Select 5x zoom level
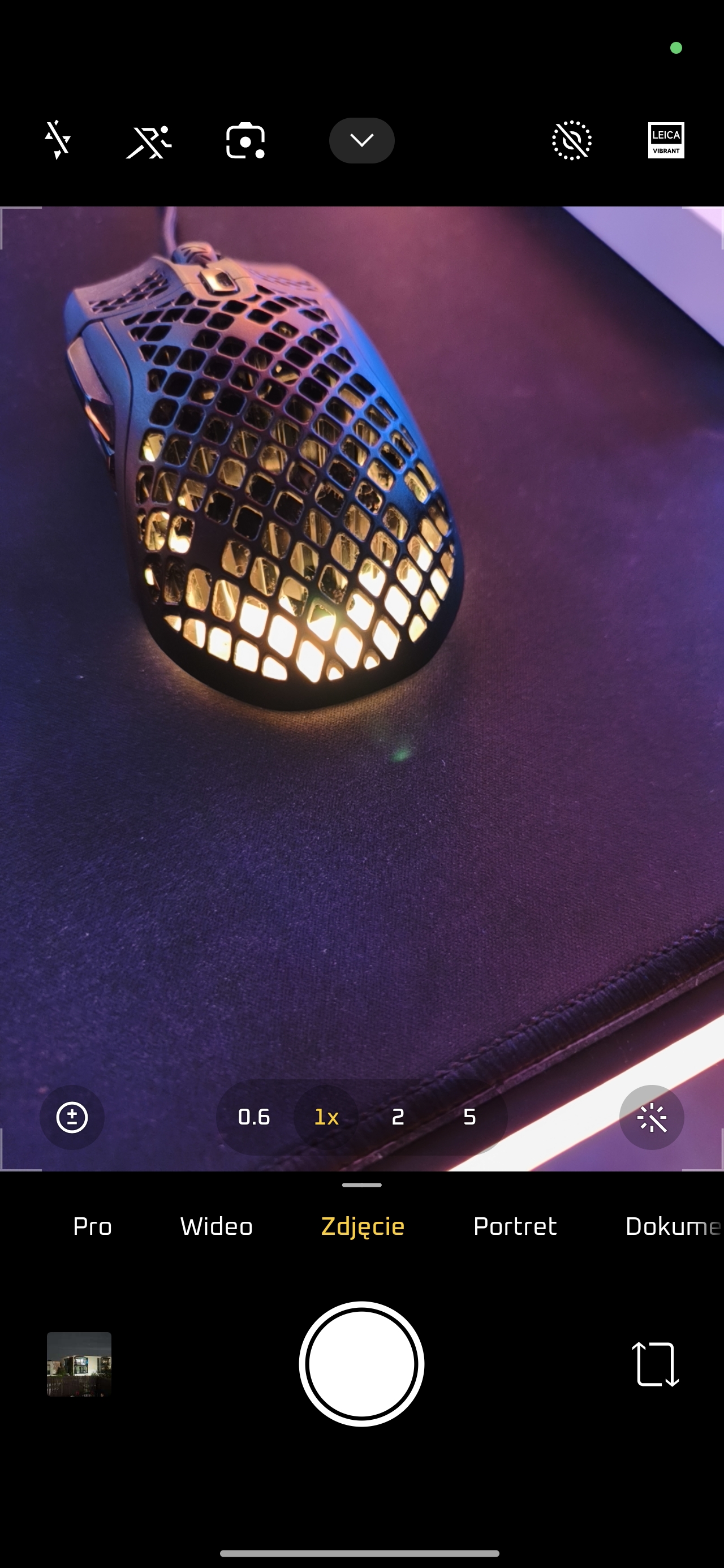Viewport: 724px width, 1568px height. 469,1117
